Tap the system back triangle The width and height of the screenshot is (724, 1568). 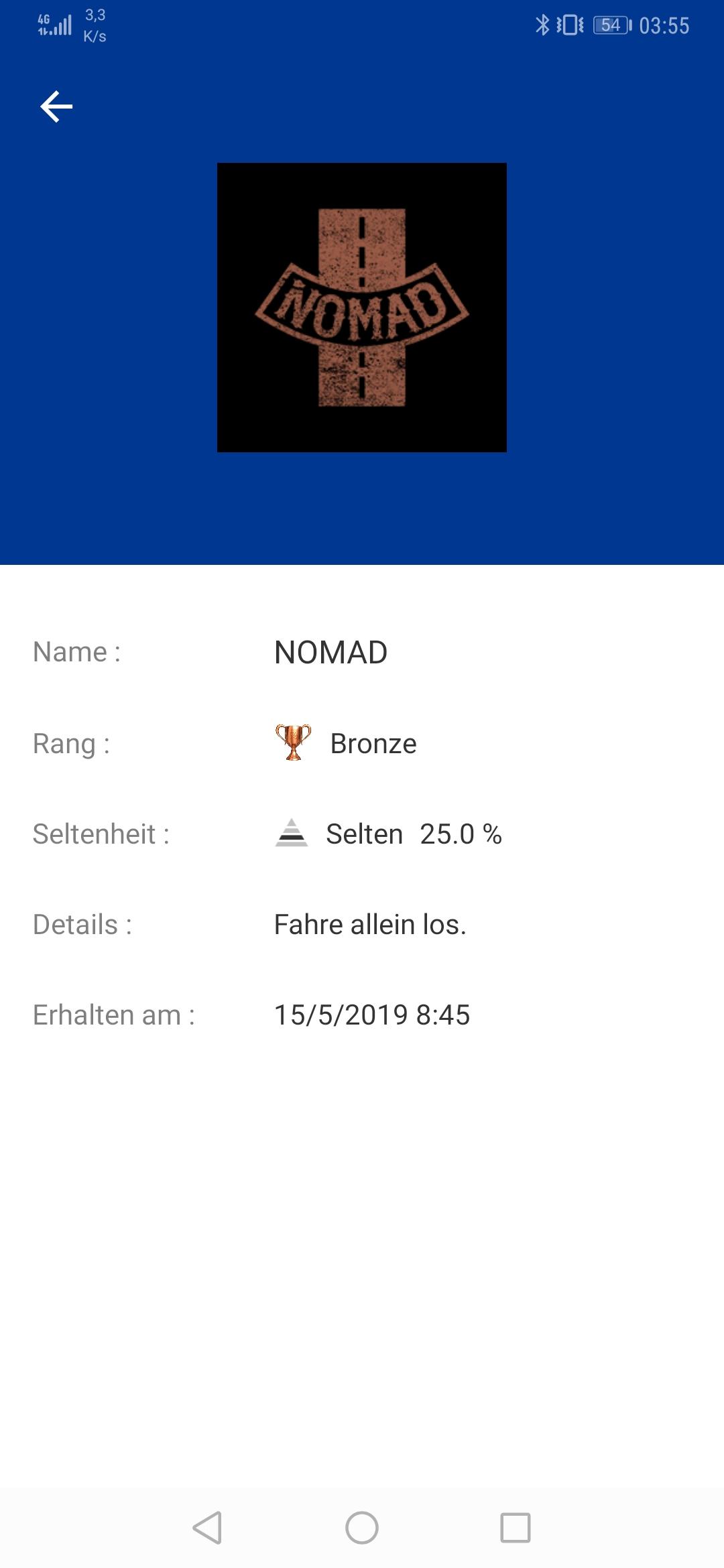point(207,1528)
